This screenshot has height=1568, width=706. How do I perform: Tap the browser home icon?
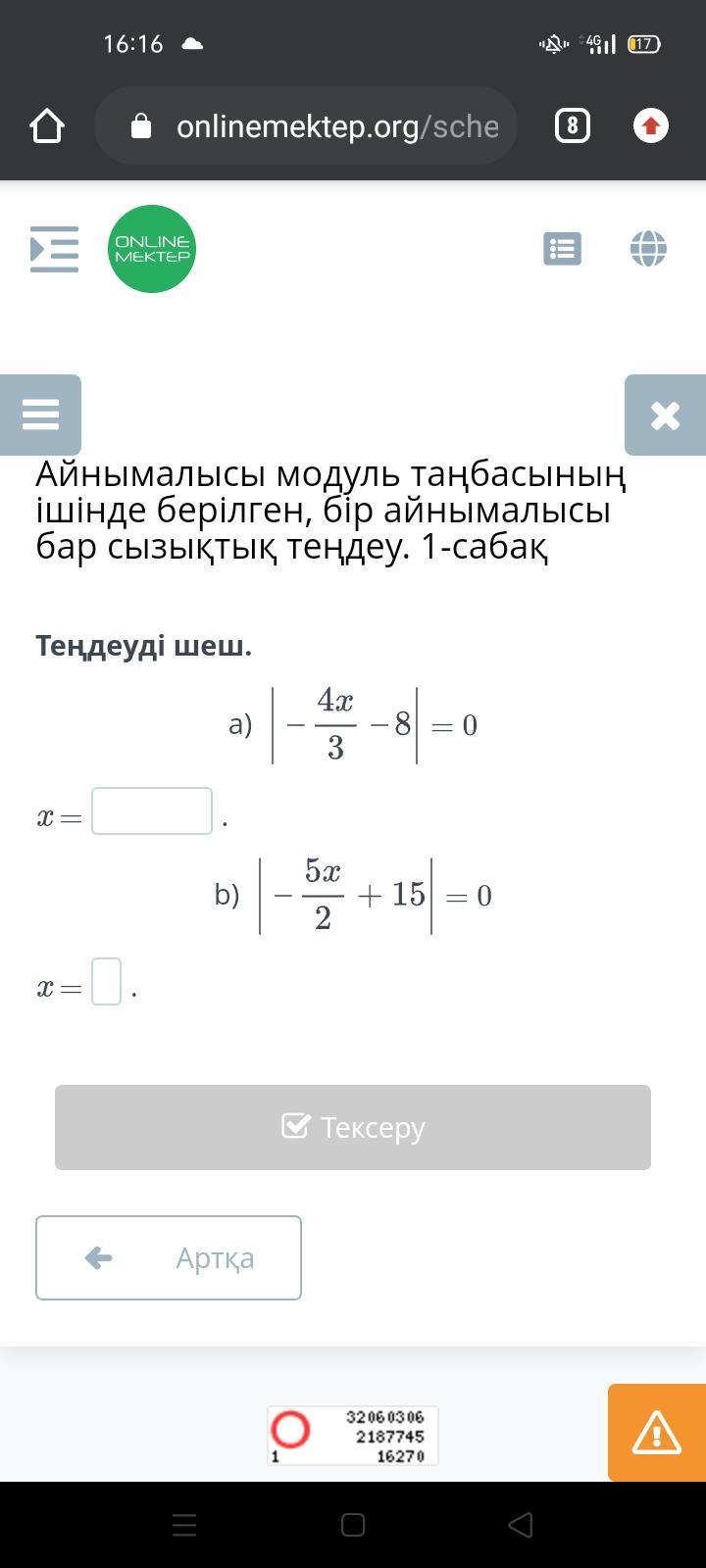(x=47, y=125)
